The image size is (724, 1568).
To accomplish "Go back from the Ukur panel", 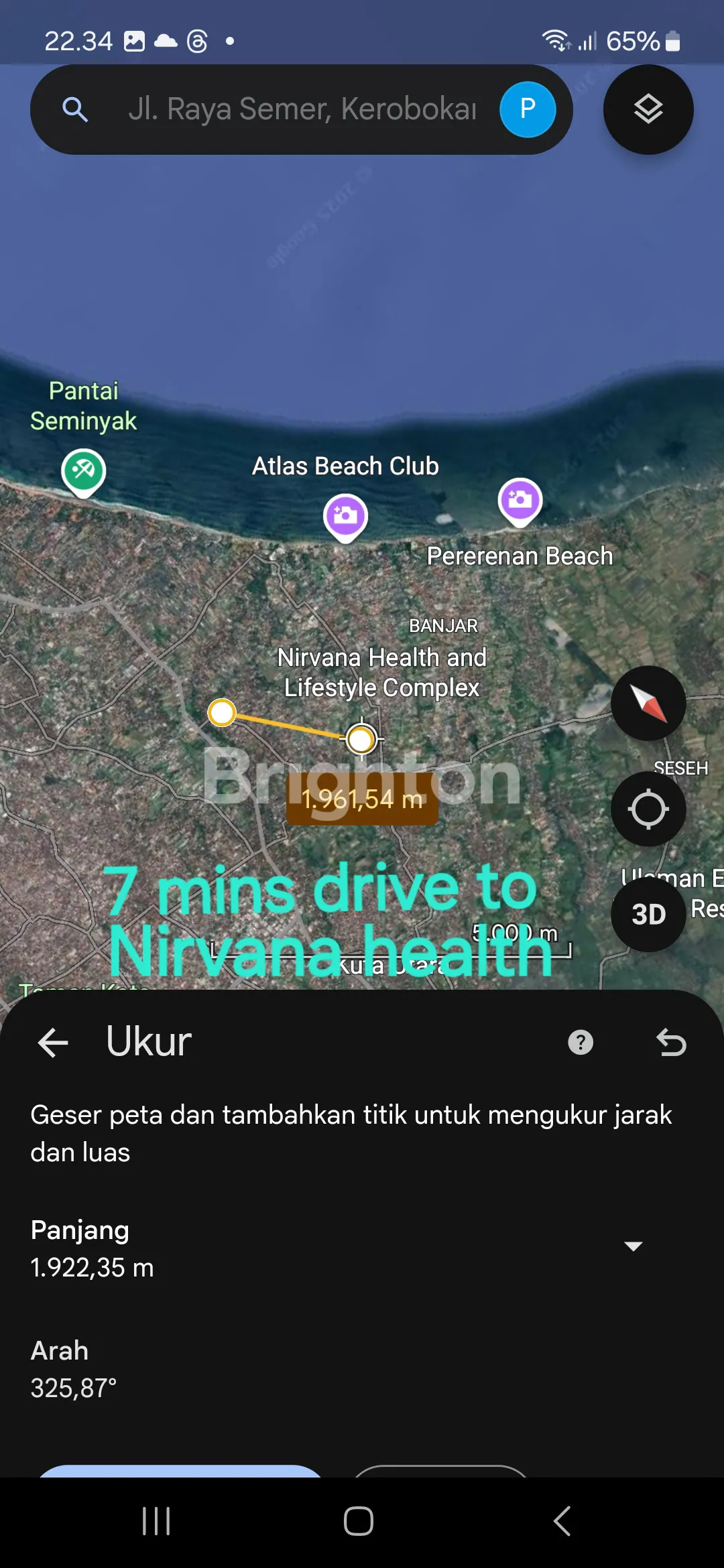I will 54,1043.
